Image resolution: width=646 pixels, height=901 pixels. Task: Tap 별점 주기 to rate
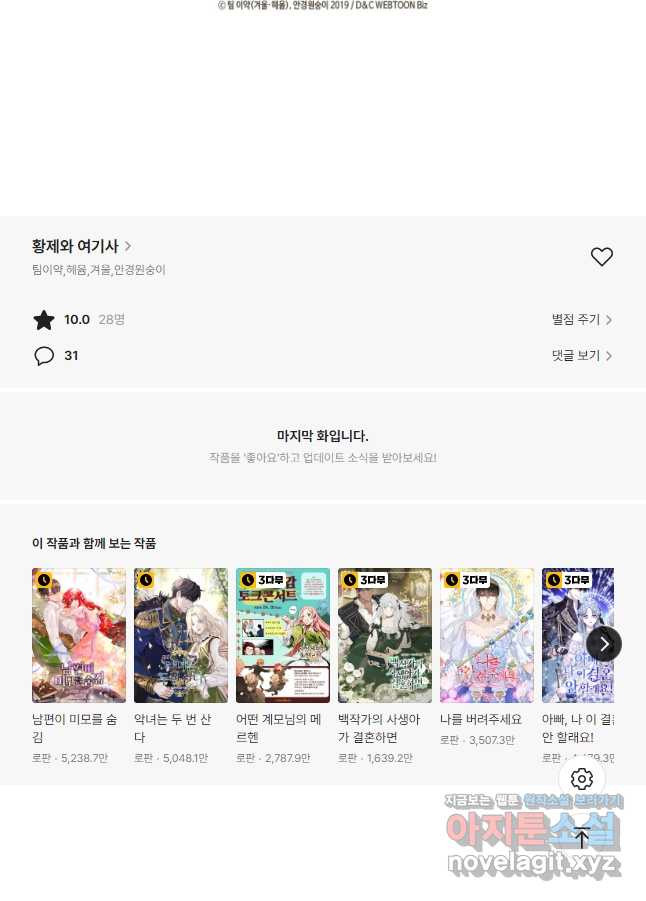(581, 320)
